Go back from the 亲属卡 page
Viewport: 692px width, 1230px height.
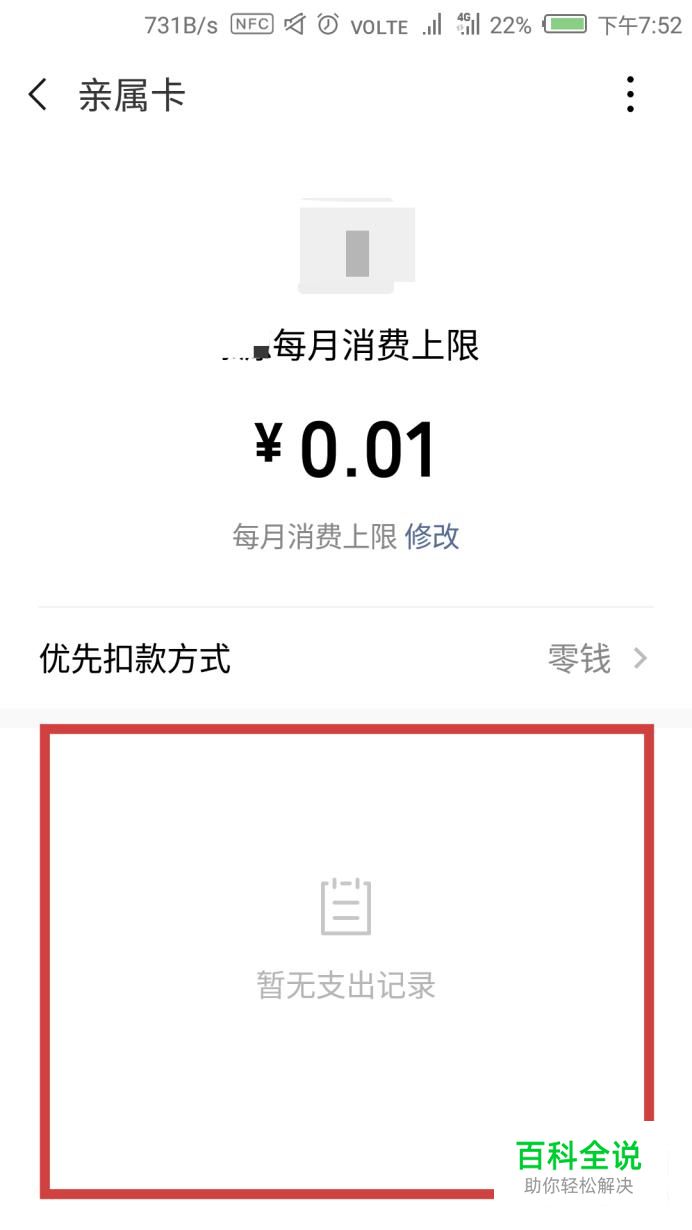click(38, 95)
